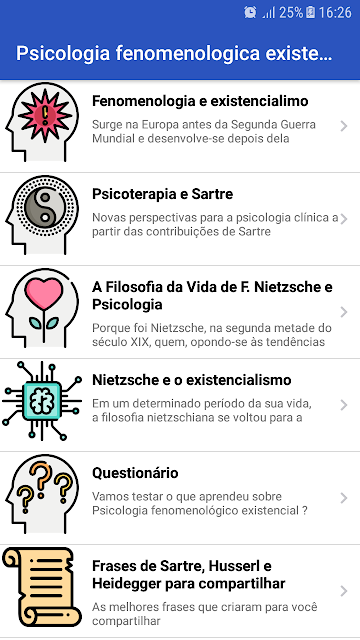The image size is (360, 640).
Task: Open the Psicoterapia e Sartre row
Action: [180, 219]
